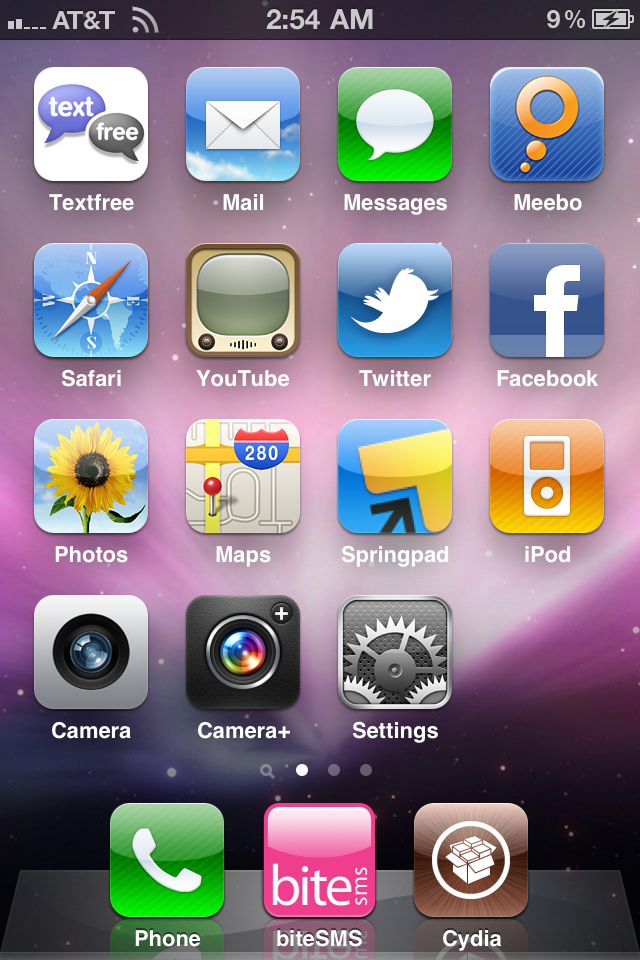Open Messages

[x=395, y=124]
